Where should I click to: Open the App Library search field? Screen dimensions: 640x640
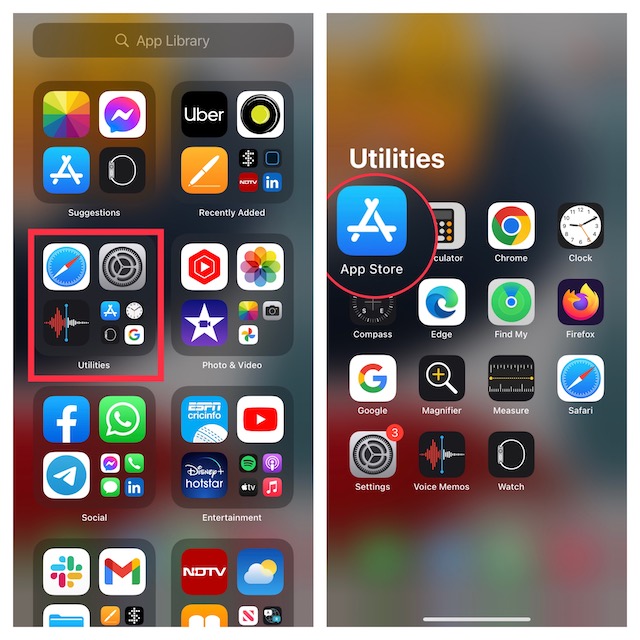(x=163, y=41)
